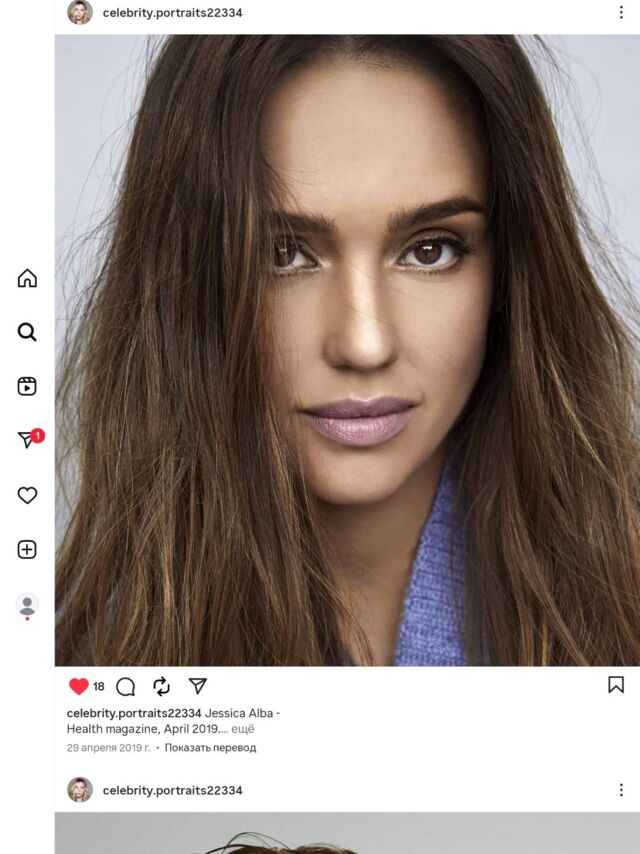Comment on the Jessica Alba post
The height and width of the screenshot is (854, 640).
pos(126,686)
